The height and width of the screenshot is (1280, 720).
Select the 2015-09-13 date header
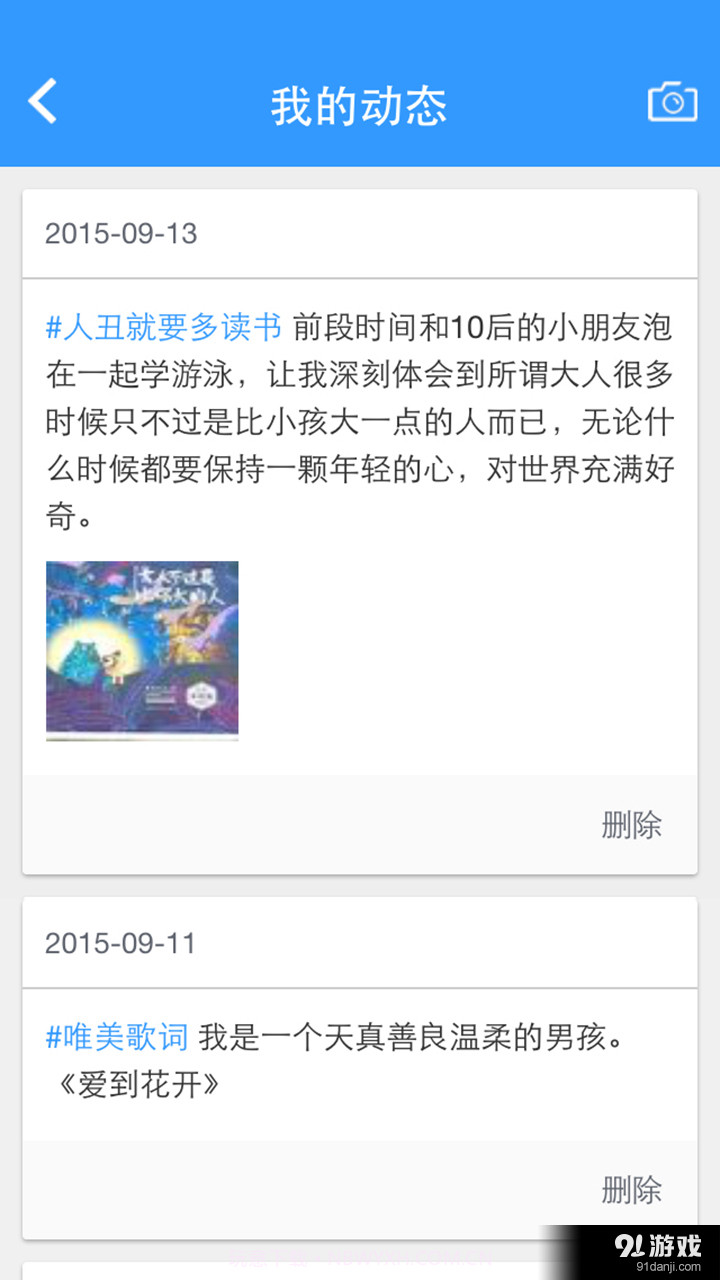(x=120, y=234)
